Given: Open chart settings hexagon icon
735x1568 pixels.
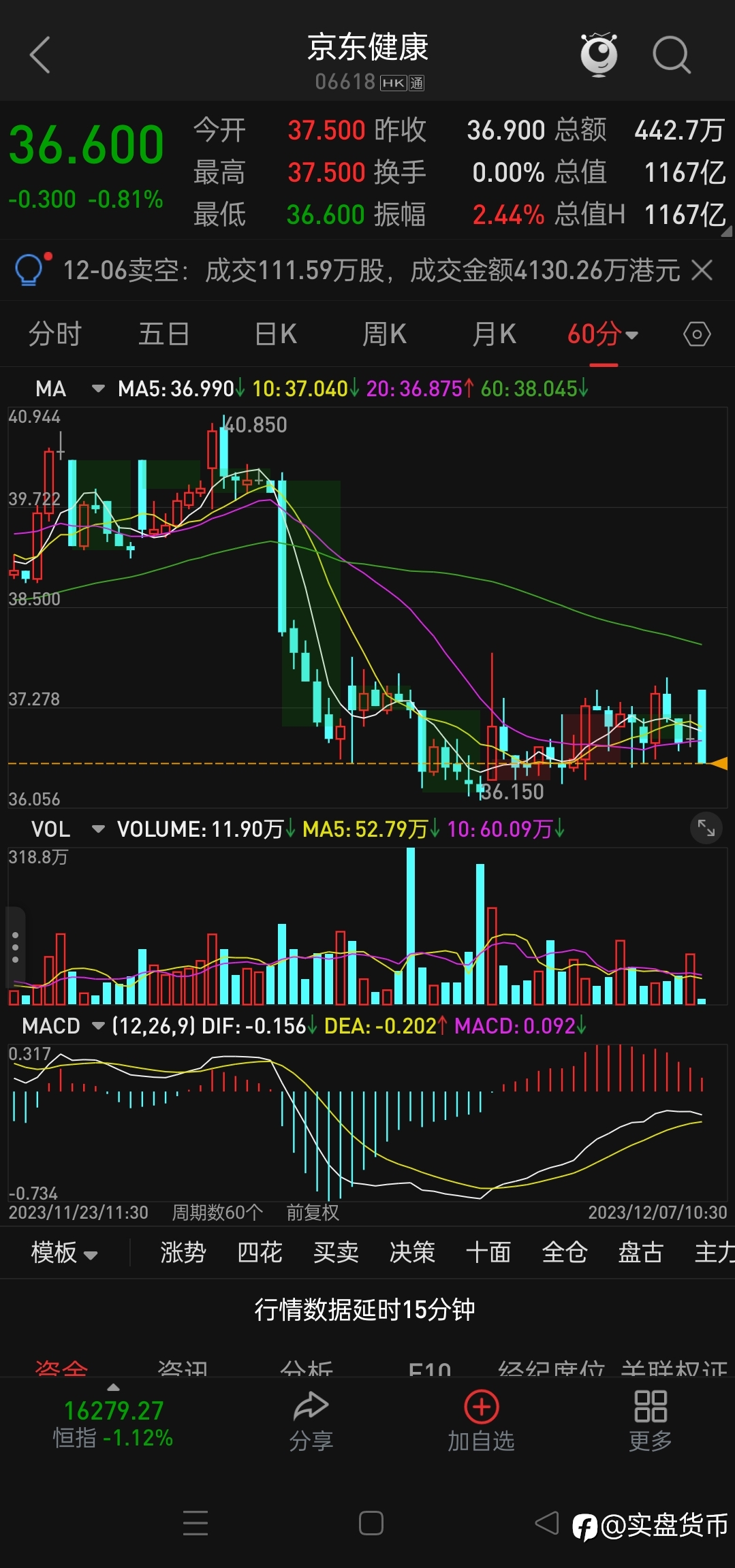Looking at the screenshot, I should 697,334.
